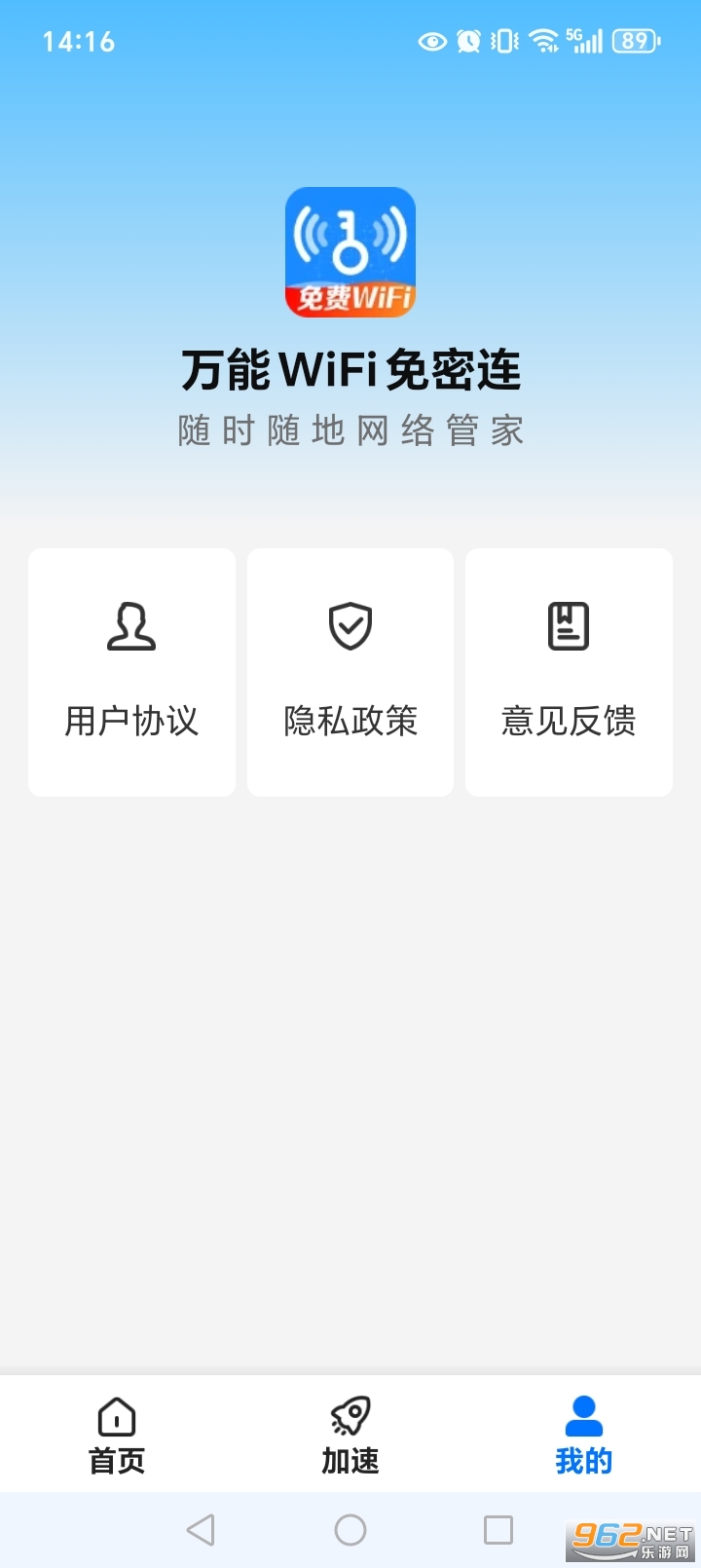This screenshot has width=701, height=1568.
Task: Tap the battery level indicator showing 89
Action: point(633,41)
